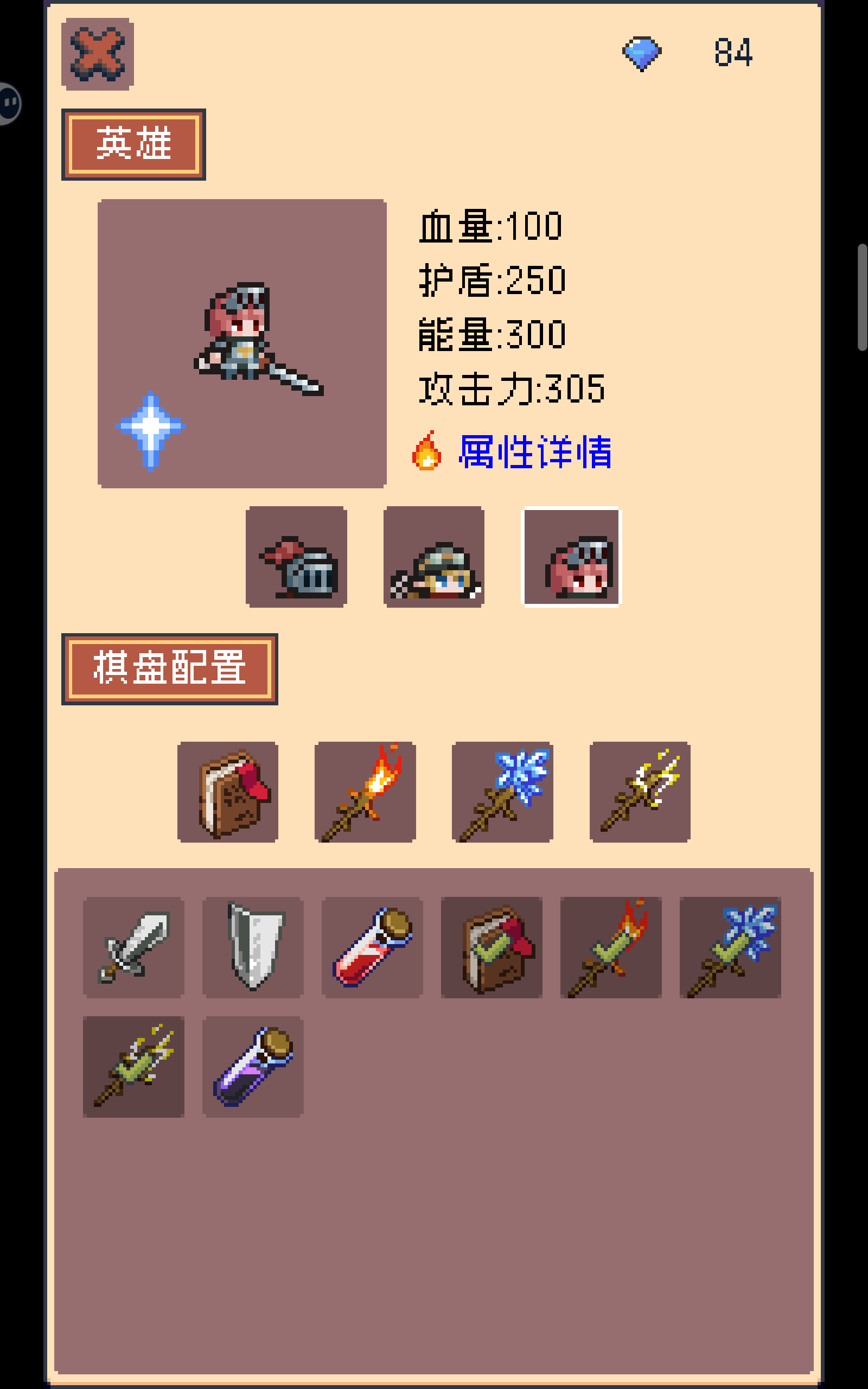
Task: Select the red potion in the inventory
Action: coord(373,948)
